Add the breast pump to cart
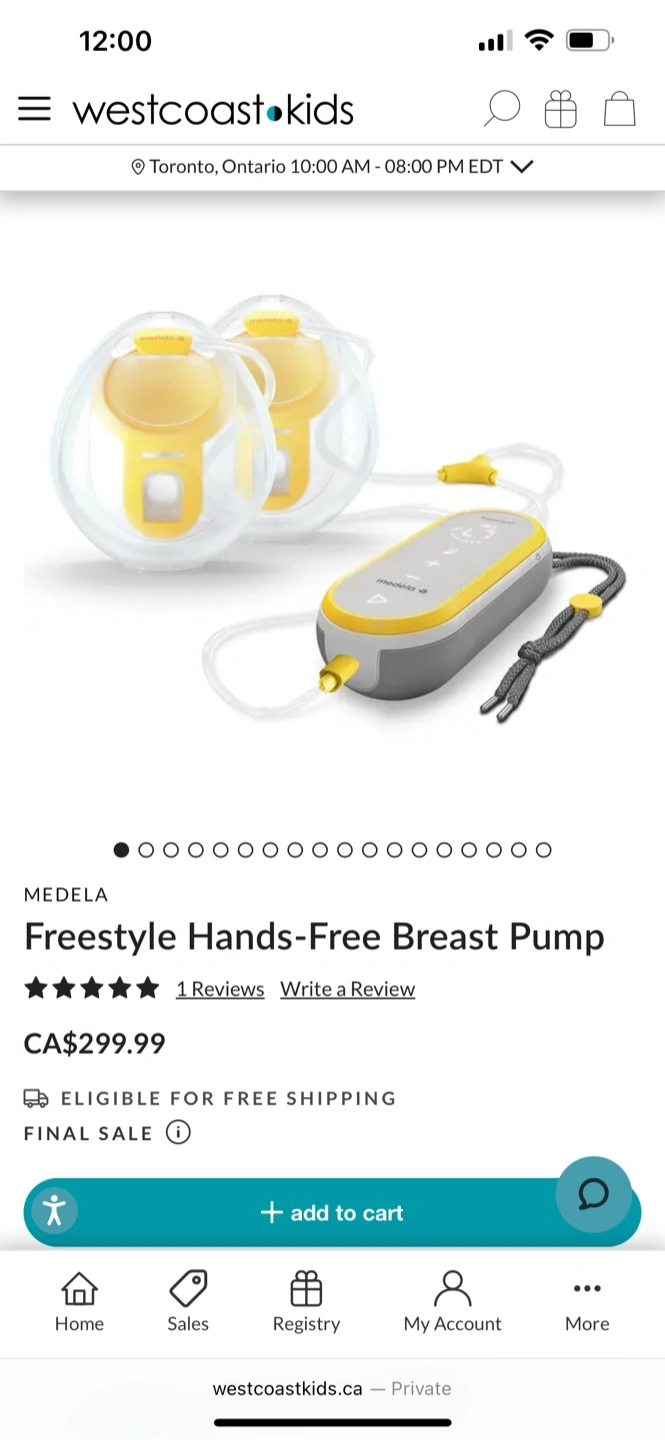The height and width of the screenshot is (1440, 665). click(332, 1213)
